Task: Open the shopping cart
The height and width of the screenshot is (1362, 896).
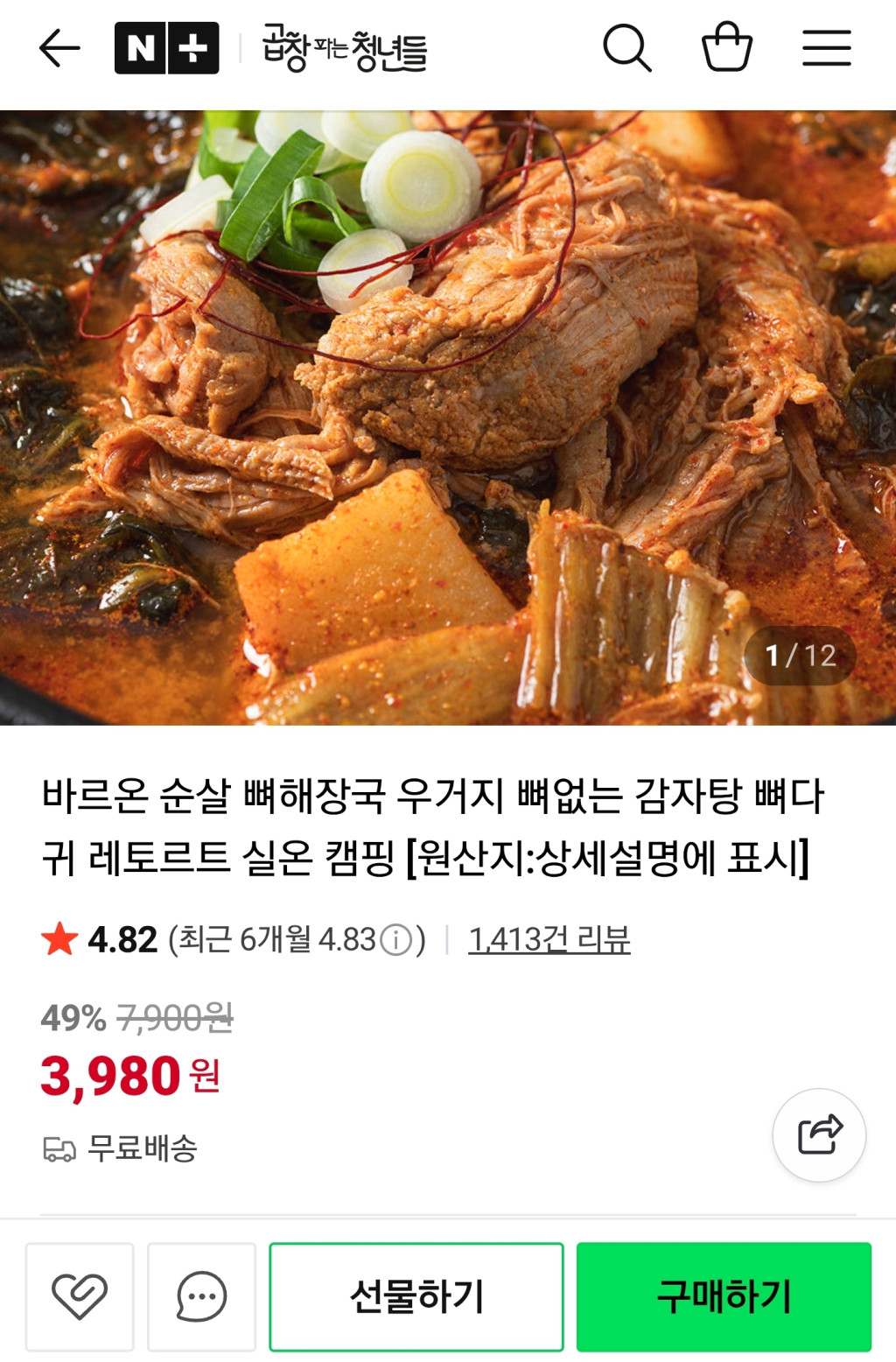Action: coord(727,47)
